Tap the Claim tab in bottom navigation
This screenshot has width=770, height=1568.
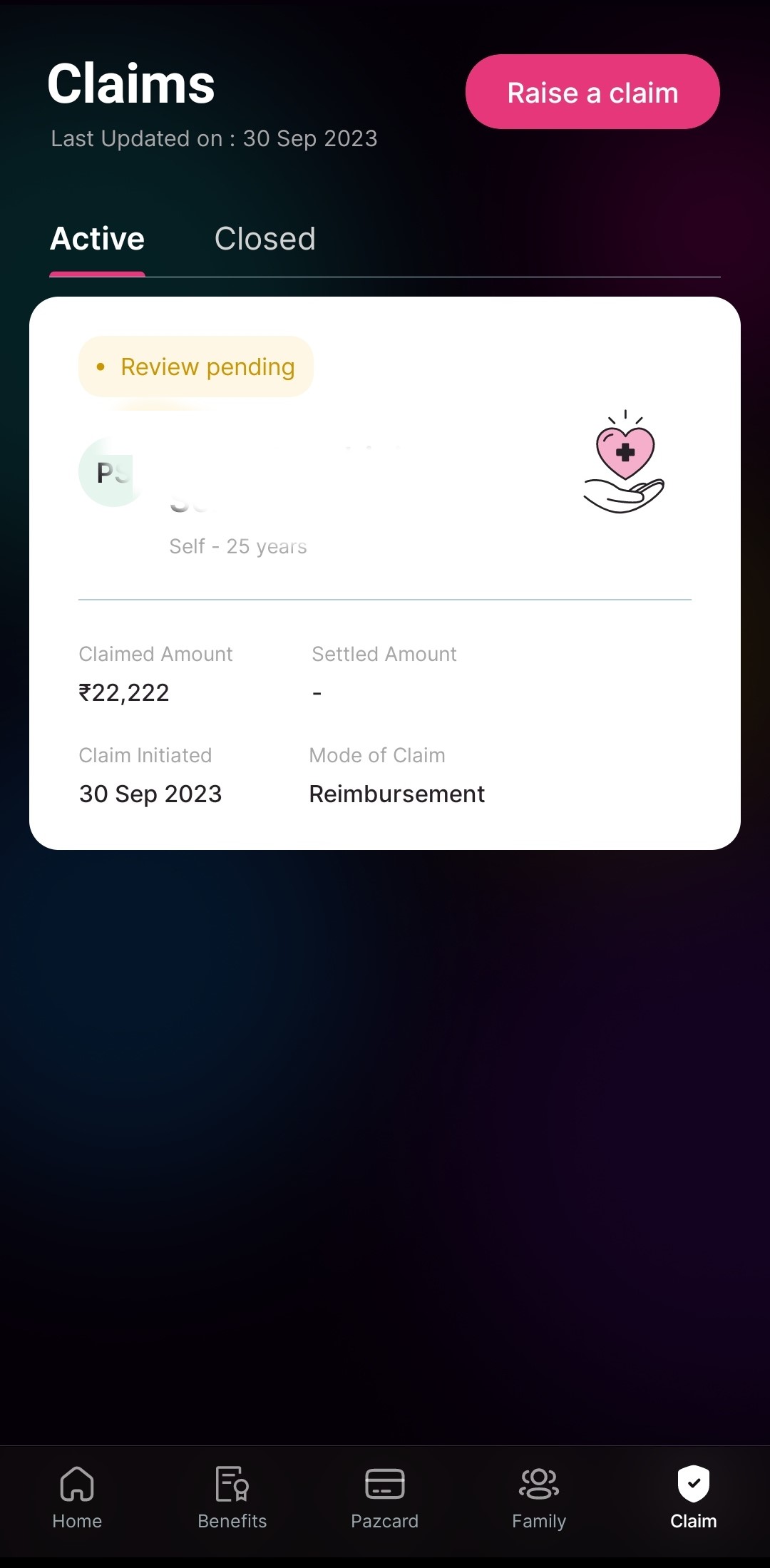pos(693,1497)
